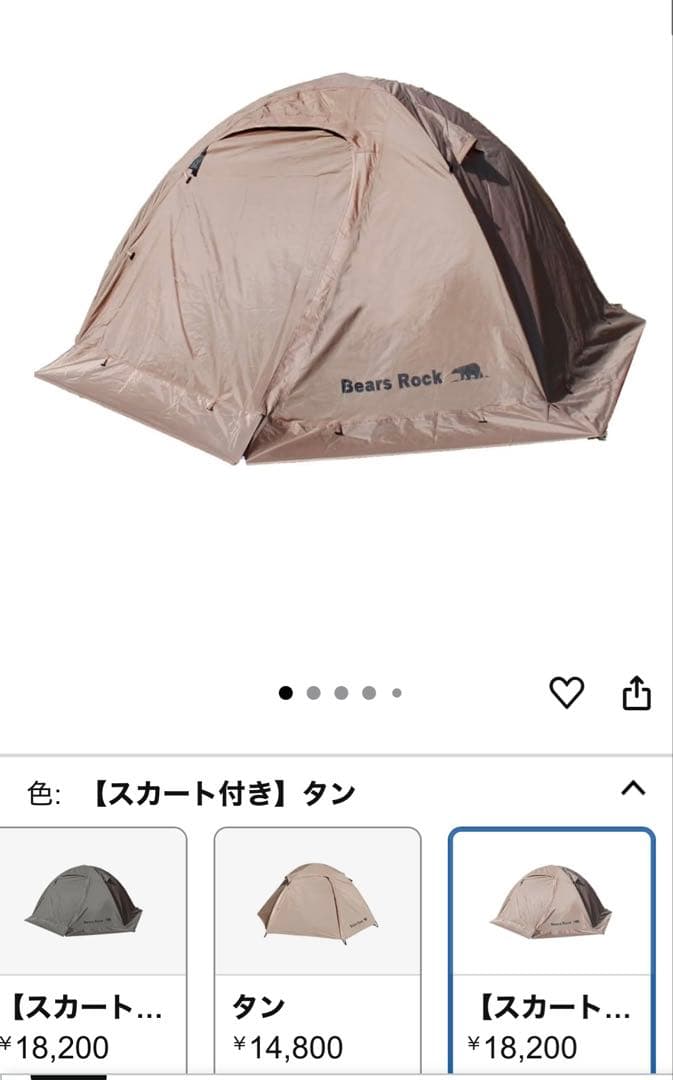673x1080 pixels.
Task: Collapse the 色 color options section
Action: point(632,789)
